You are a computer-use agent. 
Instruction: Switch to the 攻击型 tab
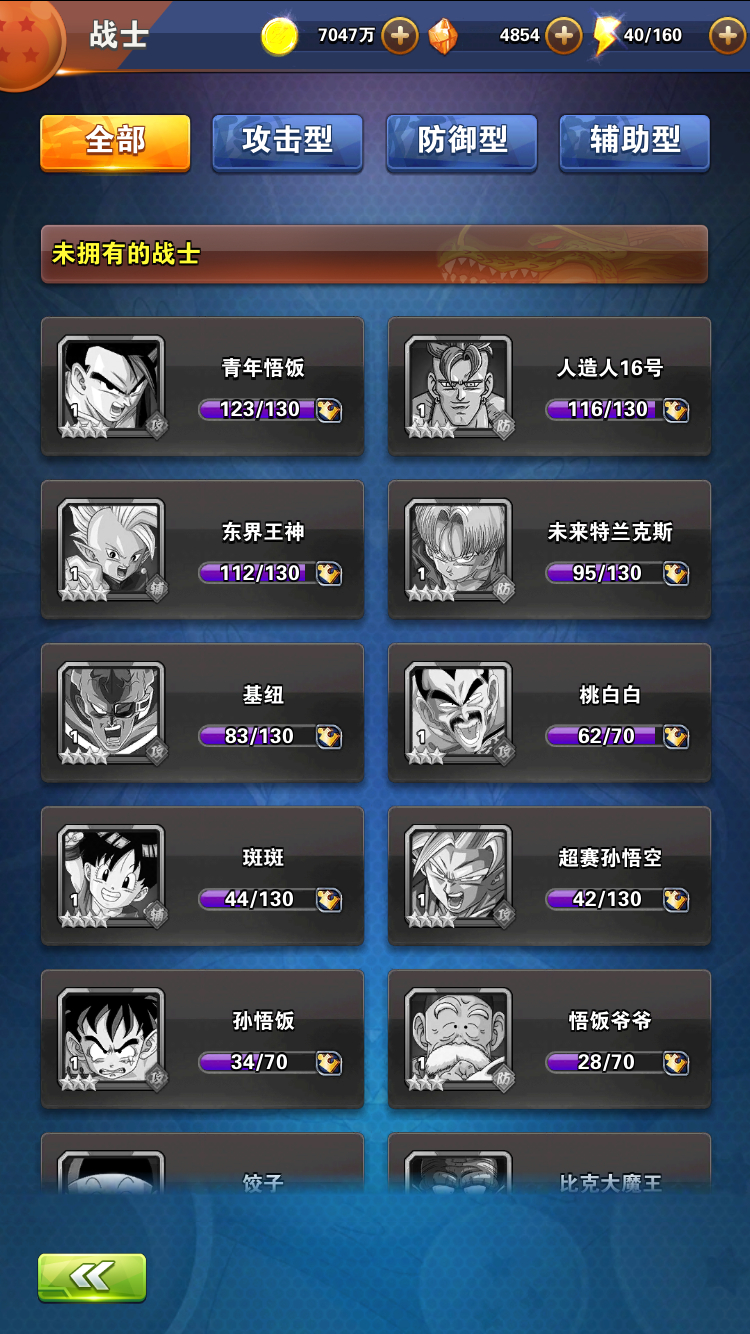(288, 142)
